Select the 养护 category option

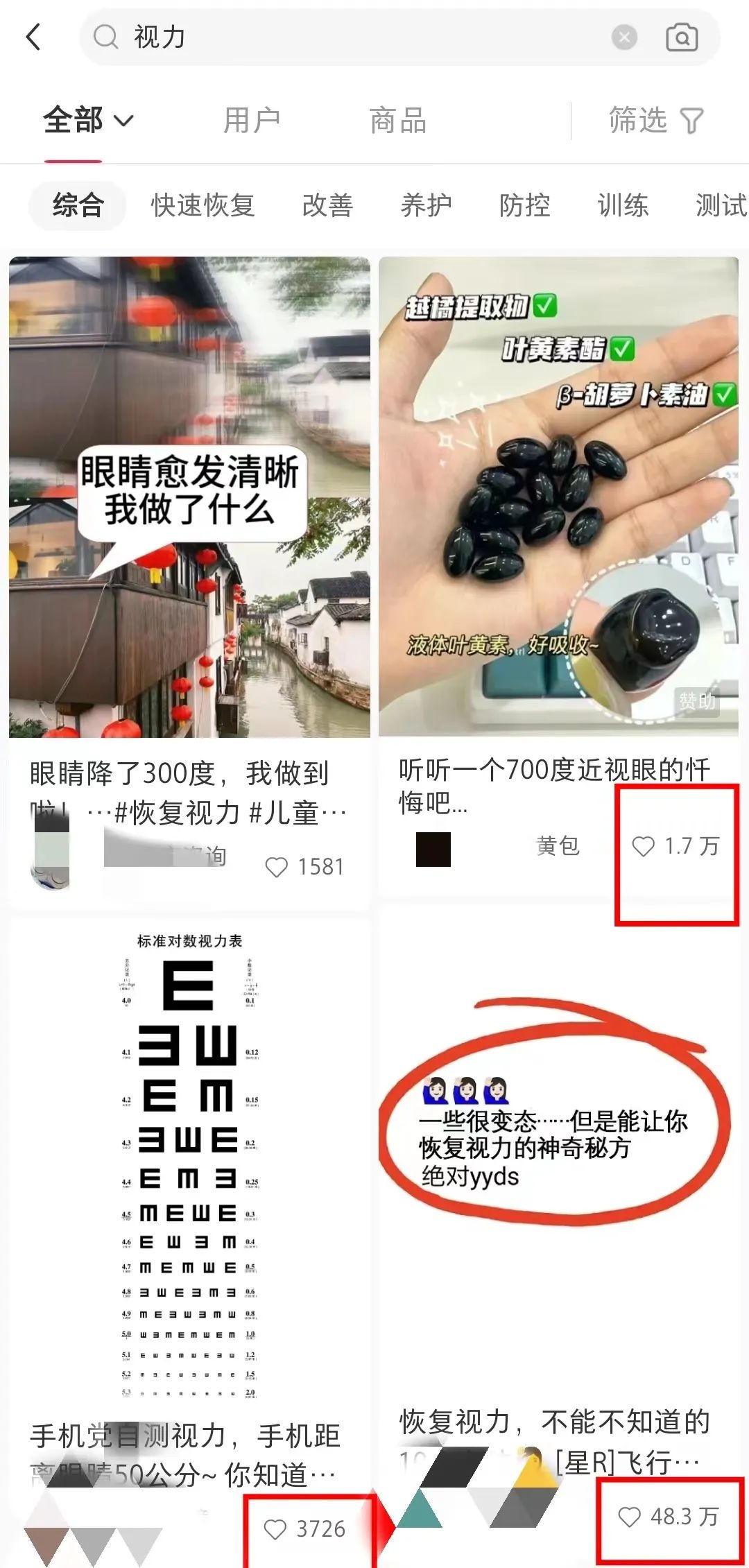click(x=427, y=205)
